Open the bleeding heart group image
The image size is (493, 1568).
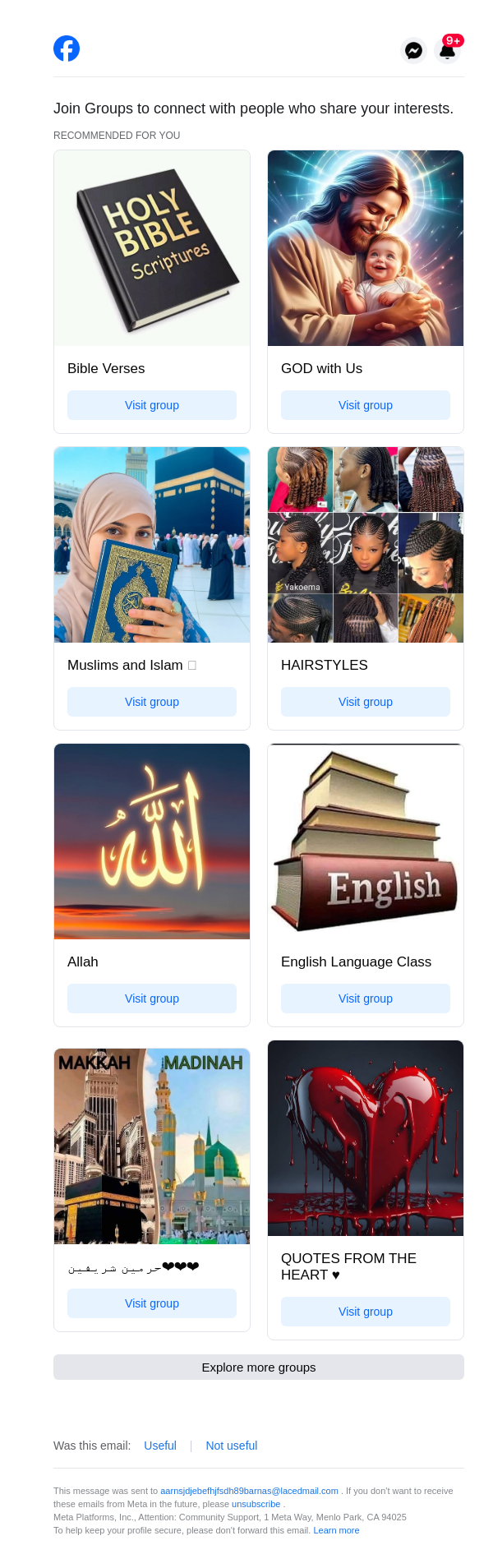click(x=366, y=1138)
